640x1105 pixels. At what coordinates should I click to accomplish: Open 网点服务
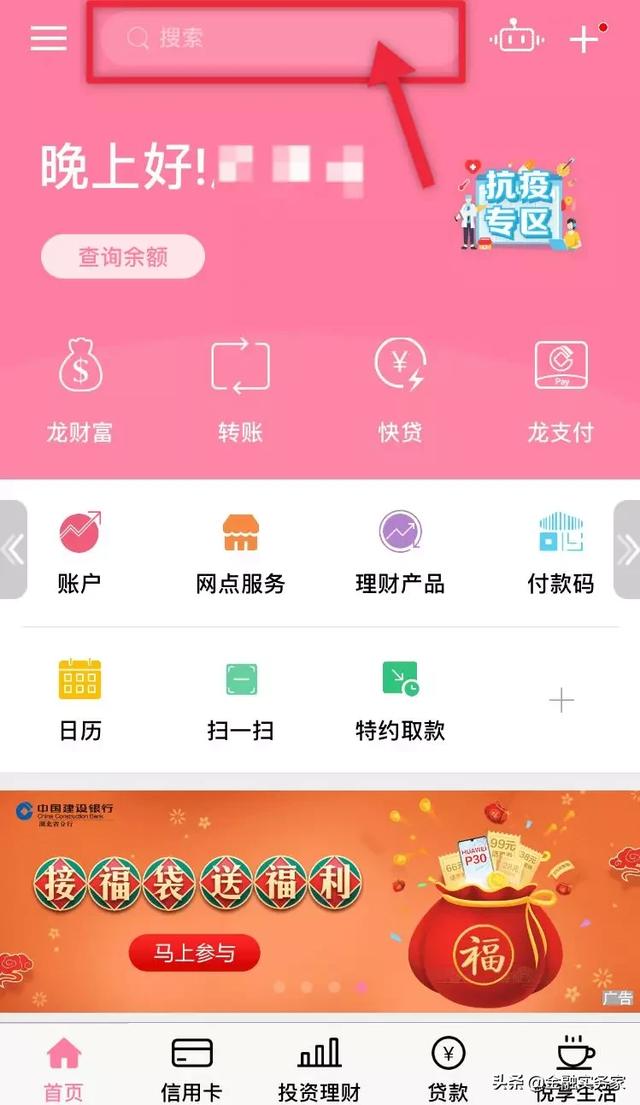240,553
